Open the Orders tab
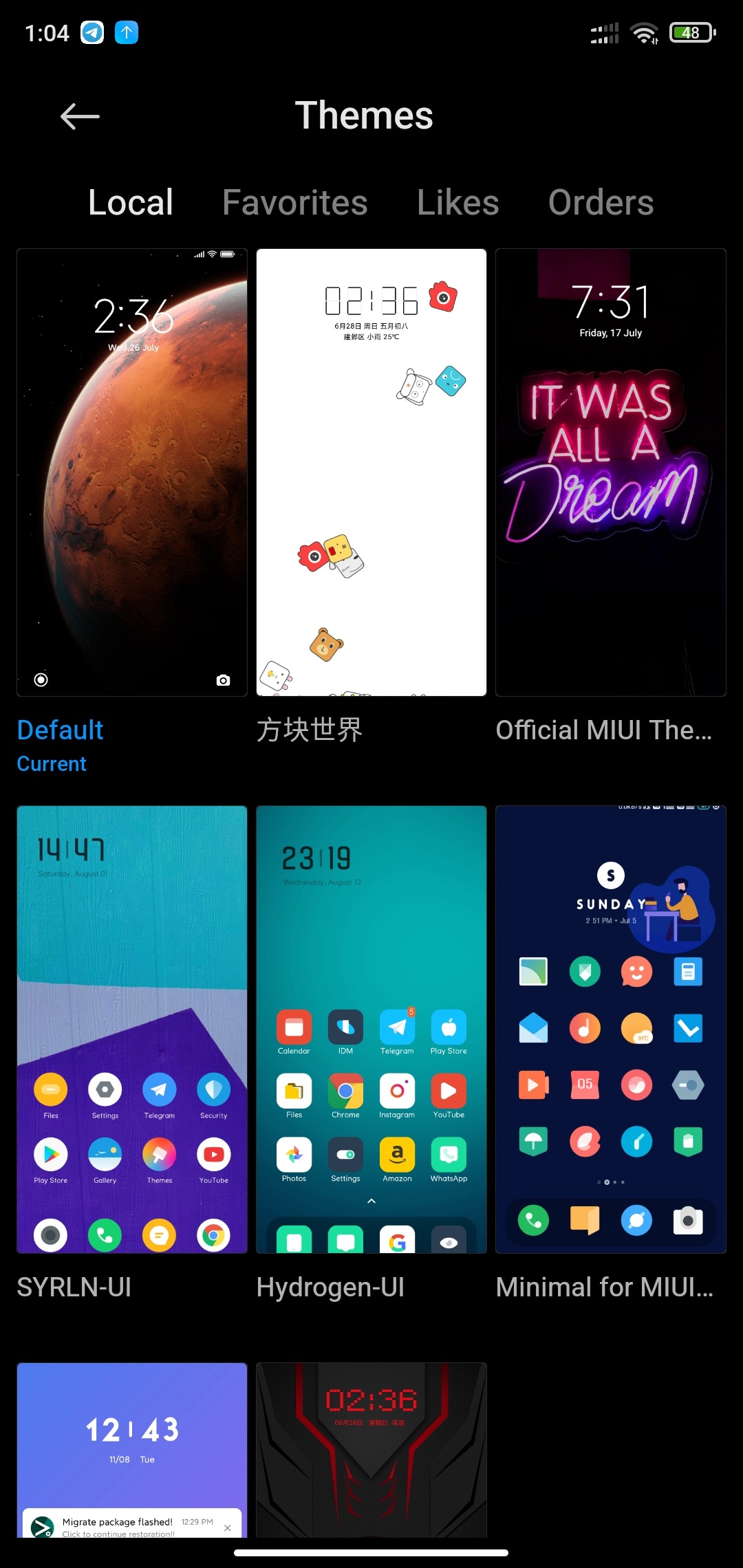This screenshot has width=743, height=1568. [x=601, y=202]
